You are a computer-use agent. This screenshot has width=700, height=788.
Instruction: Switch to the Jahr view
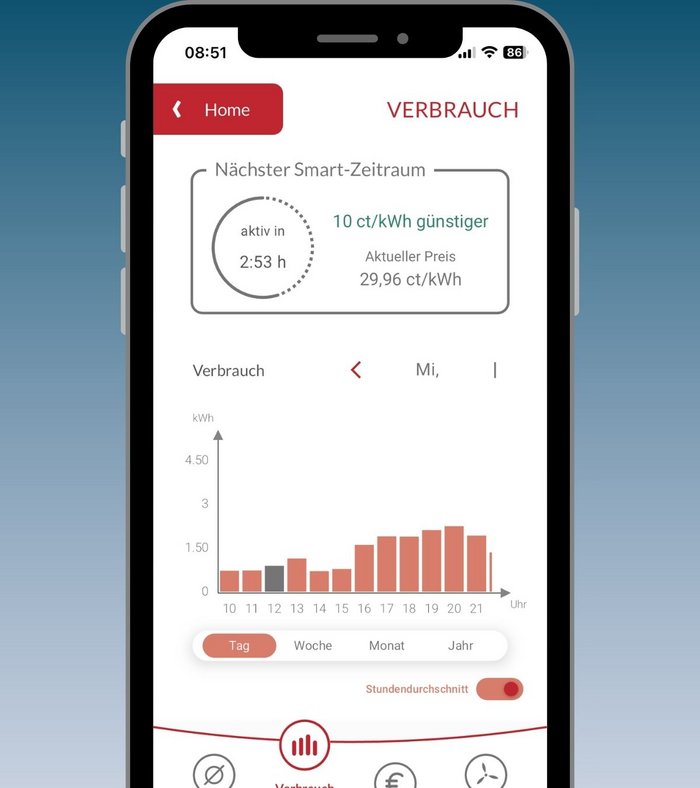click(x=461, y=646)
